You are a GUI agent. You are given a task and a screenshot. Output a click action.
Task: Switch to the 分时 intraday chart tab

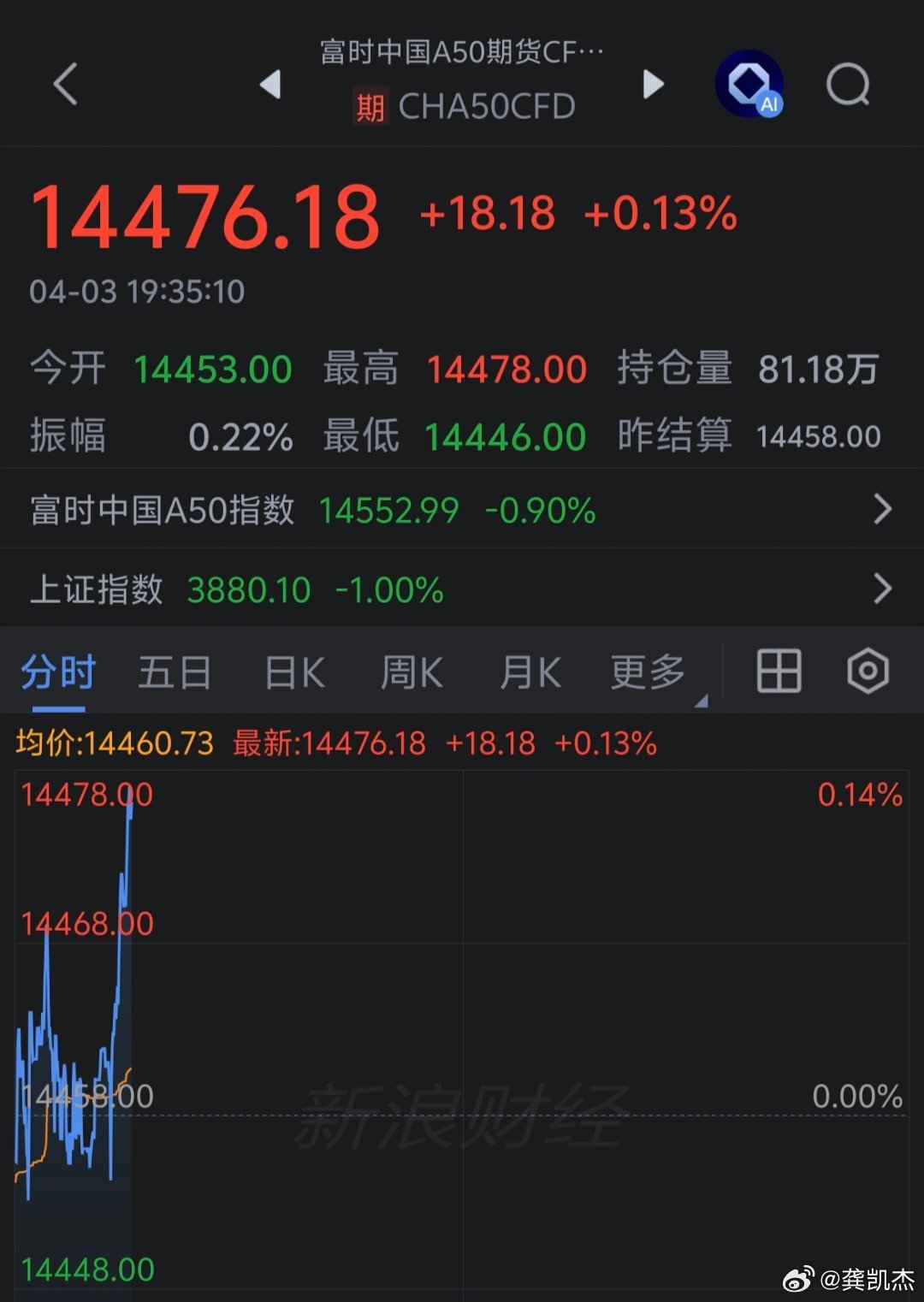[x=56, y=672]
